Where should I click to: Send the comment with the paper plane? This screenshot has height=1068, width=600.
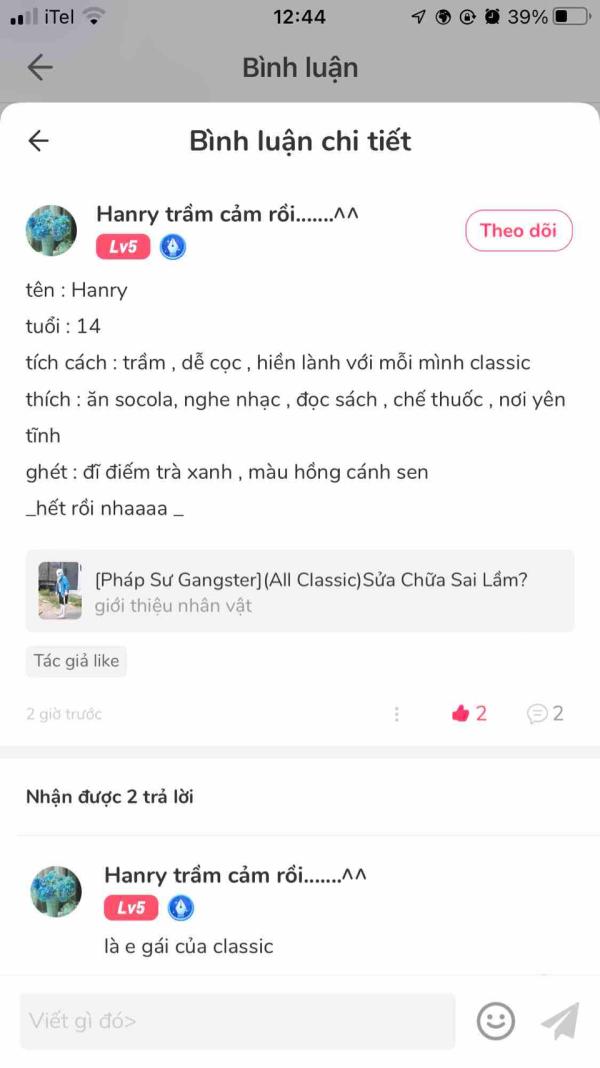(560, 1021)
